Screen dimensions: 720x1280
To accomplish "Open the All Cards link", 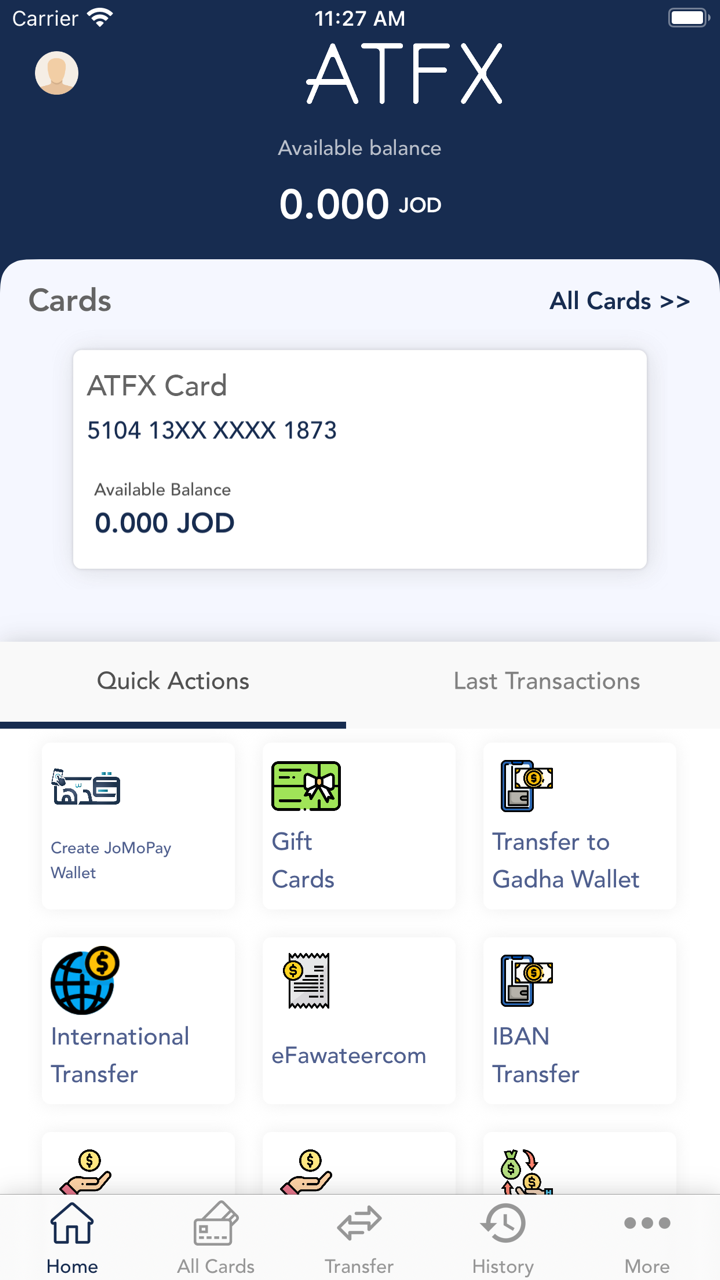I will 619,301.
